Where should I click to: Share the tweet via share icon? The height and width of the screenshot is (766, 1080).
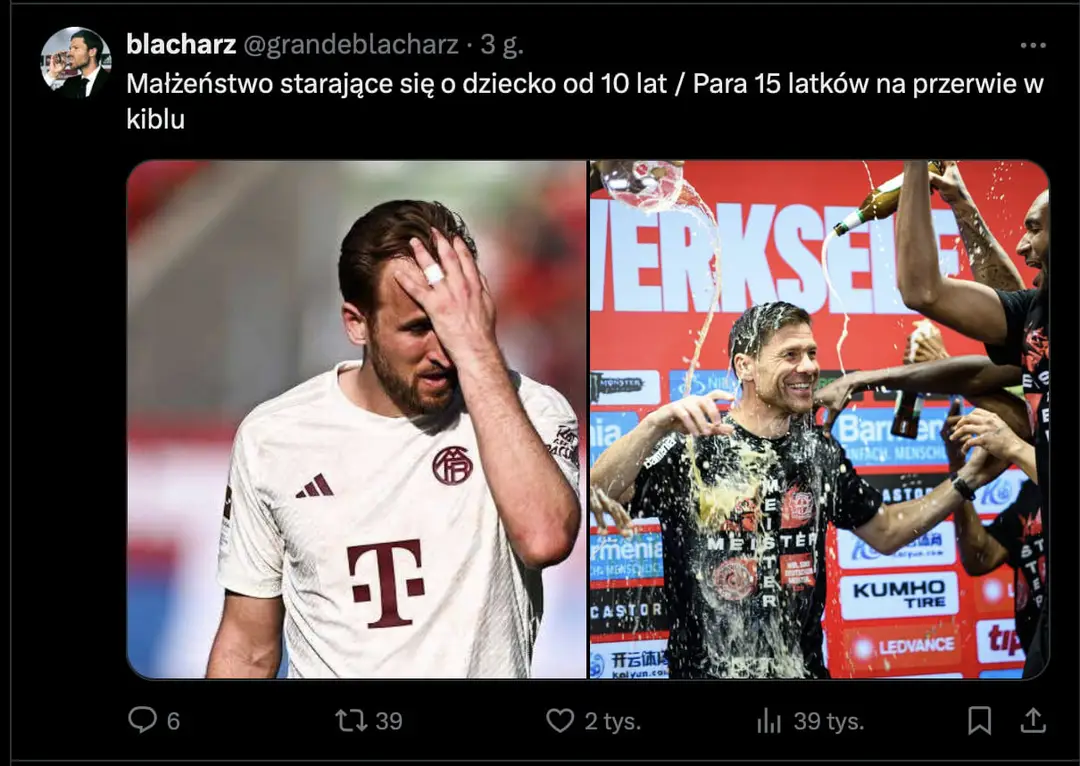pyautogui.click(x=1033, y=720)
